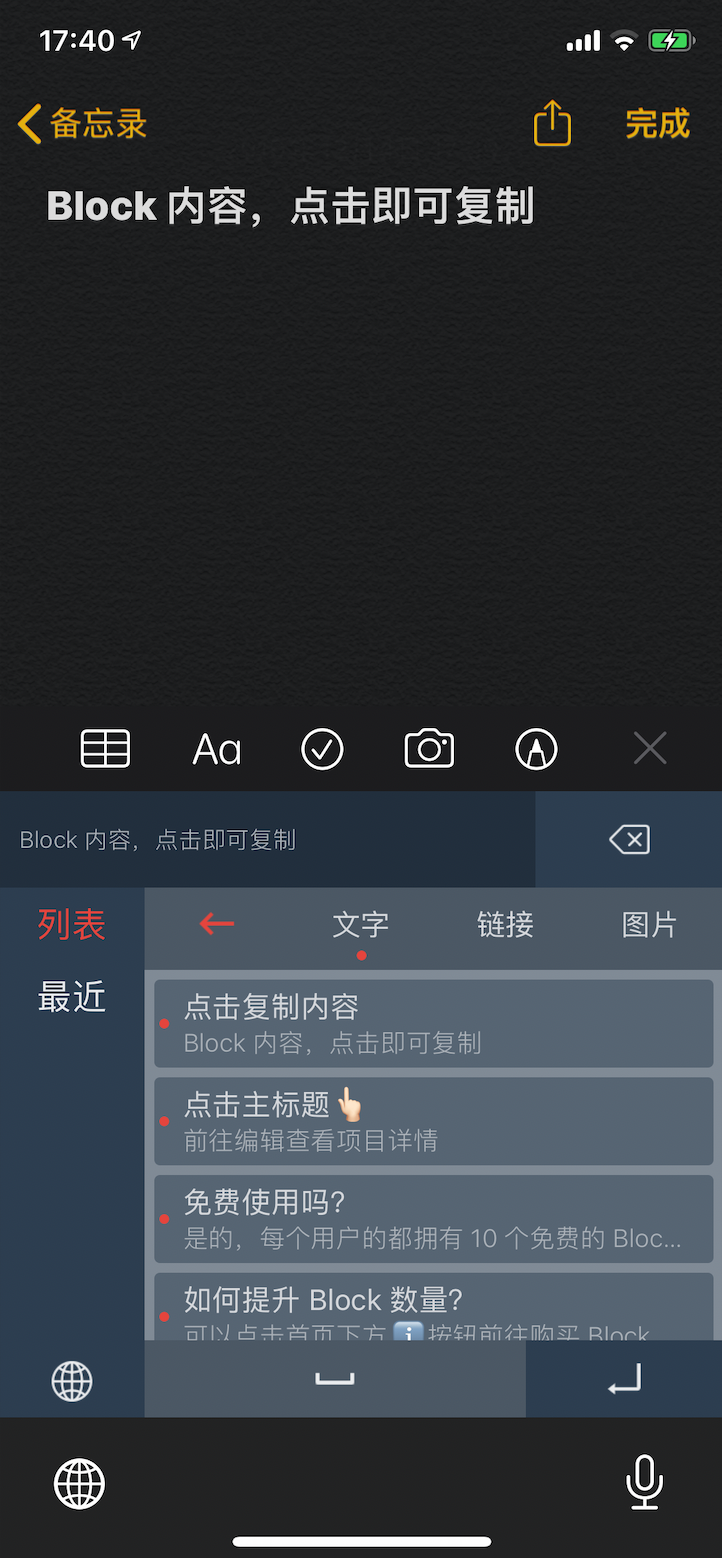Copy the 点击复制内容 block
Viewport: 722px width, 1558px height.
coord(434,1023)
